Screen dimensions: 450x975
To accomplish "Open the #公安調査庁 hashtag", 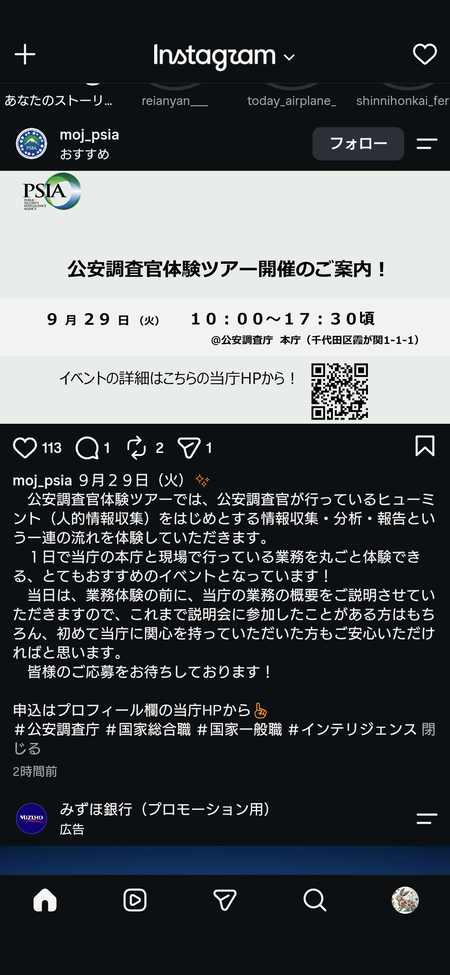I will (x=57, y=729).
